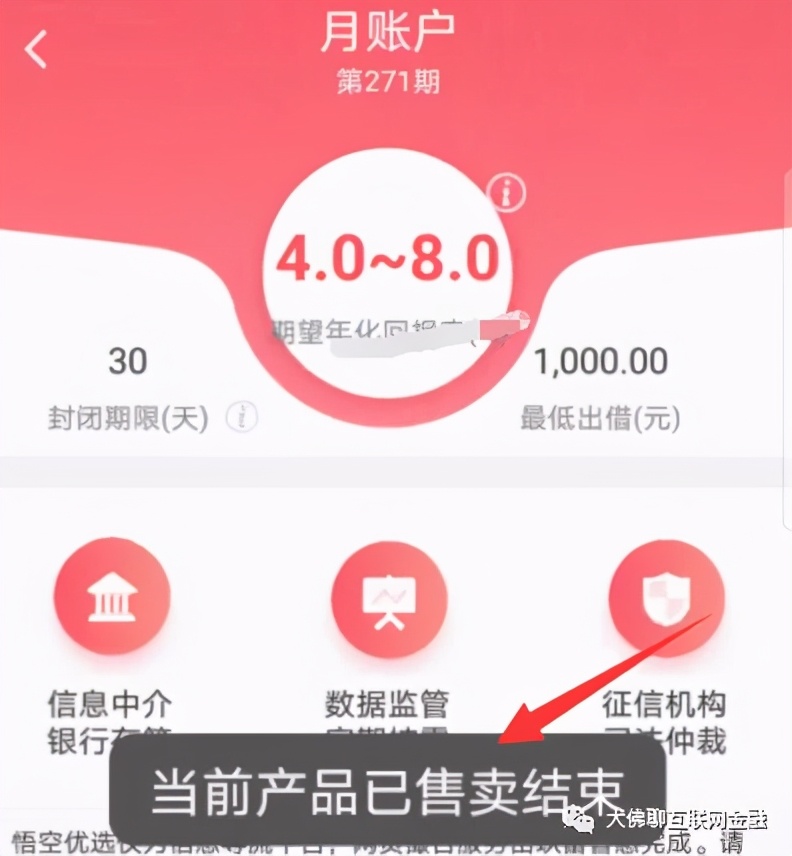Select the bank icon above 信息中介银行存管
Viewport: 792px width, 856px height.
tap(112, 597)
